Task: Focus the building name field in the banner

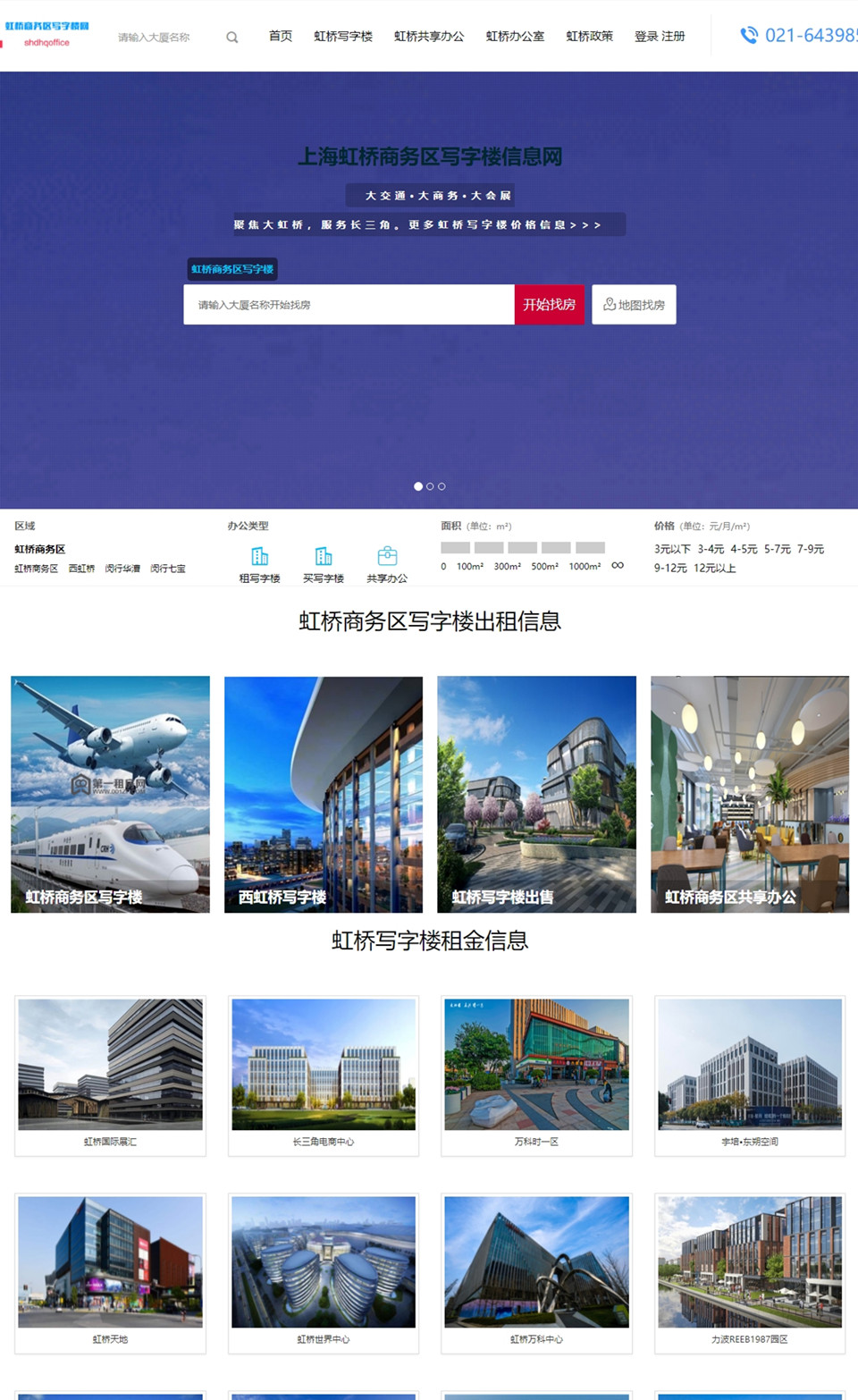Action: [x=349, y=305]
